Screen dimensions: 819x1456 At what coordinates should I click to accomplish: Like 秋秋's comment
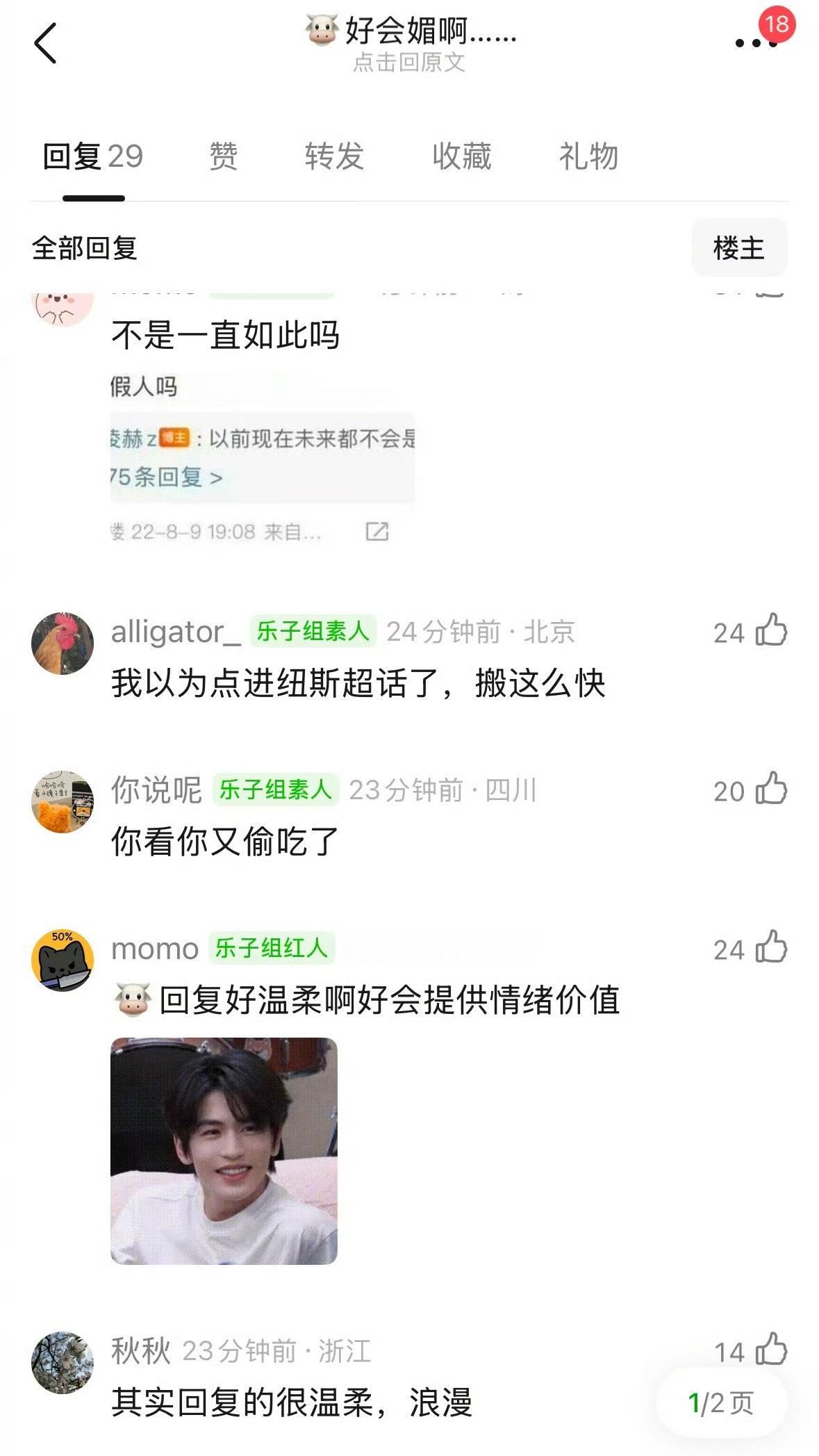(771, 1349)
